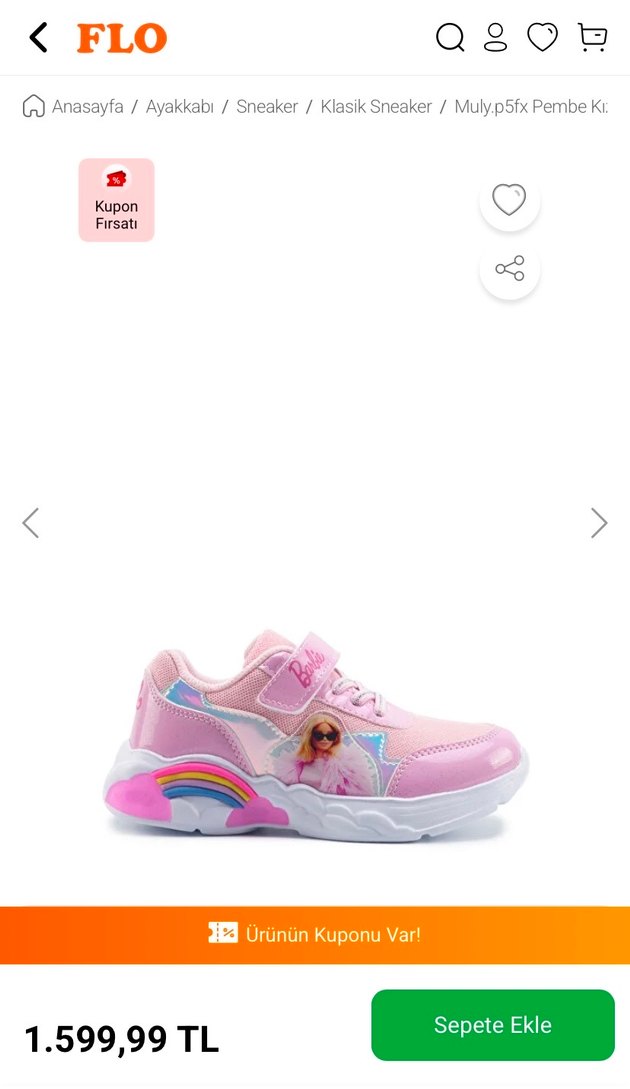Viewport: 630px width, 1089px height.
Task: Open the user account icon
Action: pos(495,38)
